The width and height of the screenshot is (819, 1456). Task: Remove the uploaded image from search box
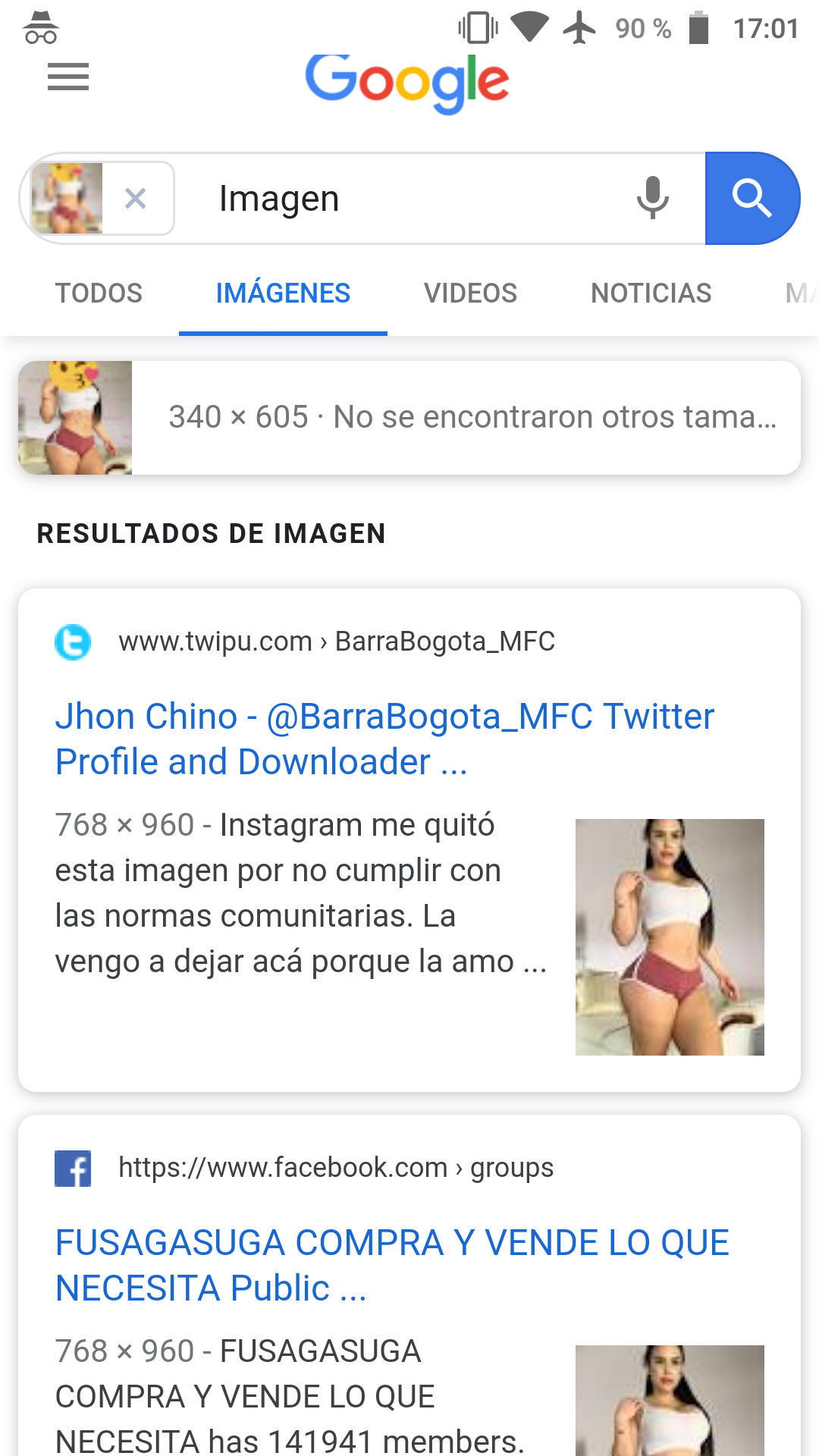click(x=136, y=199)
